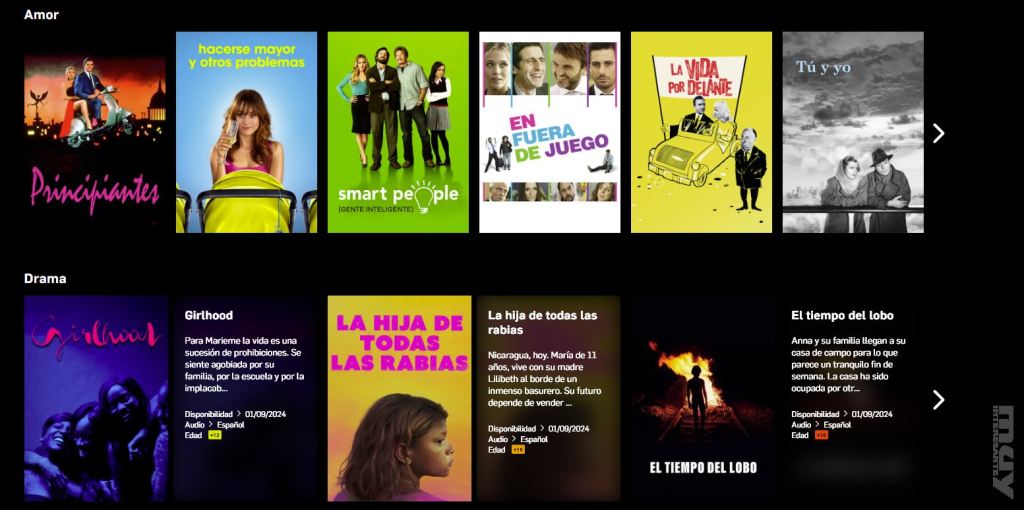Screen dimensions: 1024x510
Task: Open the Tú y yo film tile
Action: click(x=852, y=133)
